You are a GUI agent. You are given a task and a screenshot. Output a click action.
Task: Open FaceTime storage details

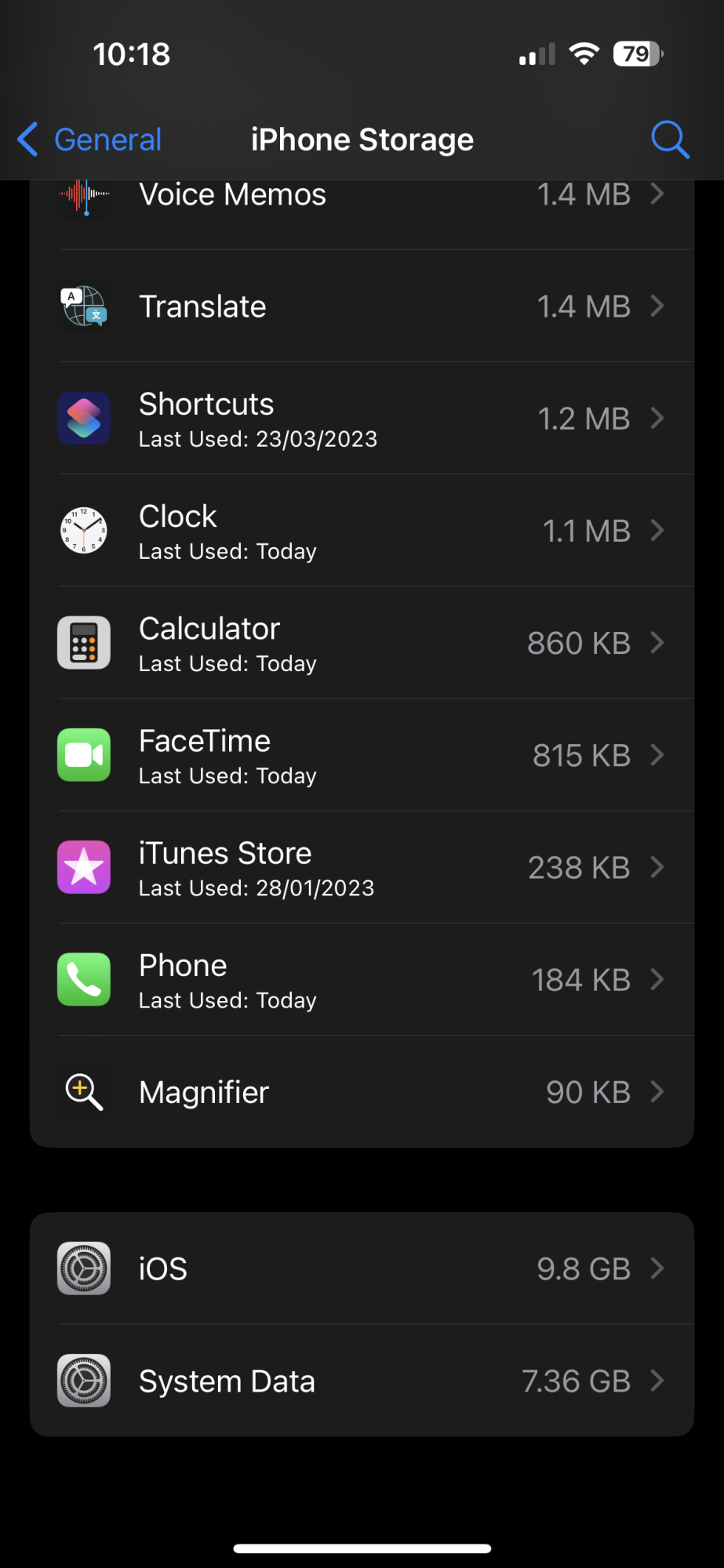(x=362, y=754)
